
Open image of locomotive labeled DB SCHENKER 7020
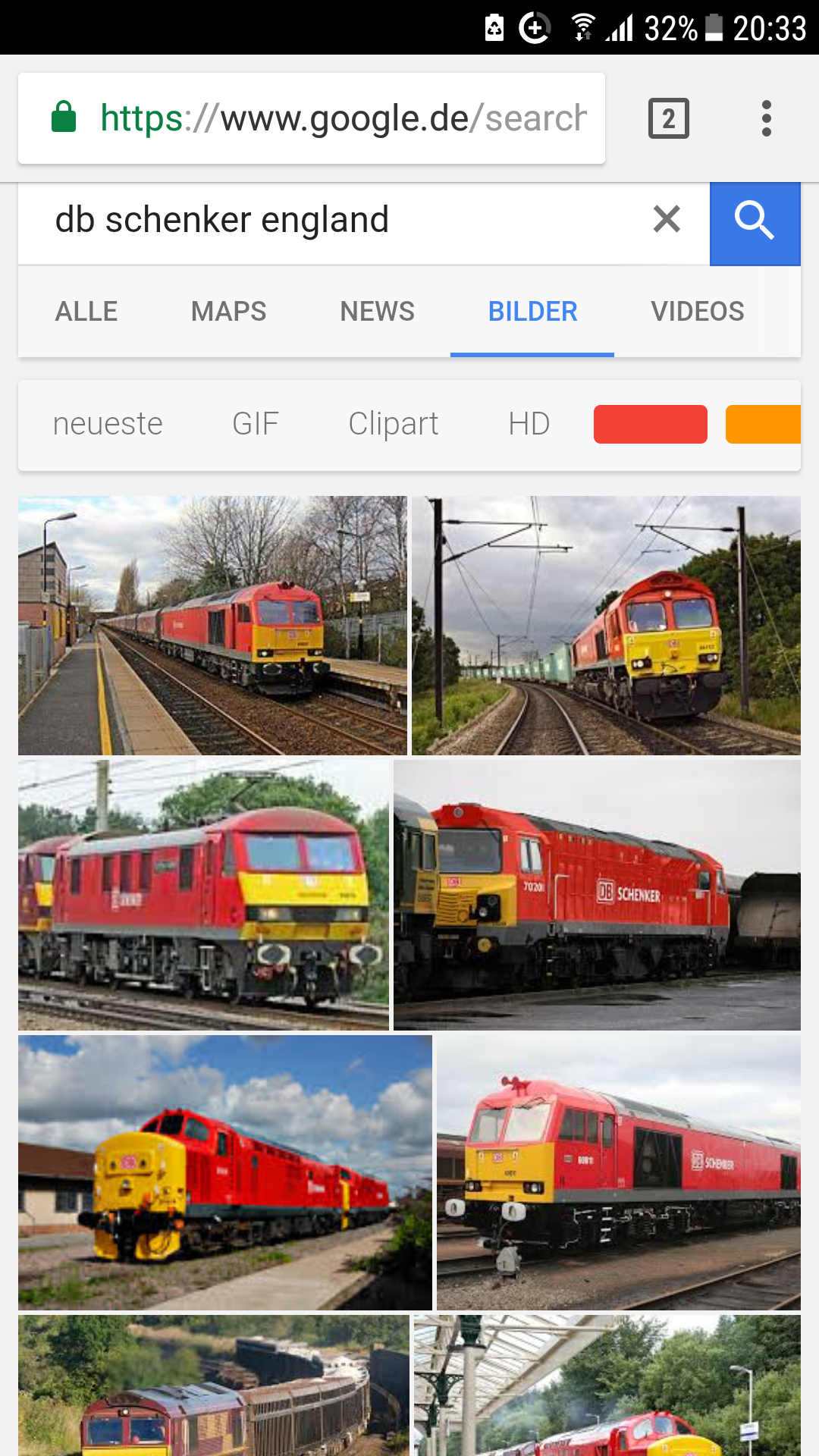[x=597, y=895]
